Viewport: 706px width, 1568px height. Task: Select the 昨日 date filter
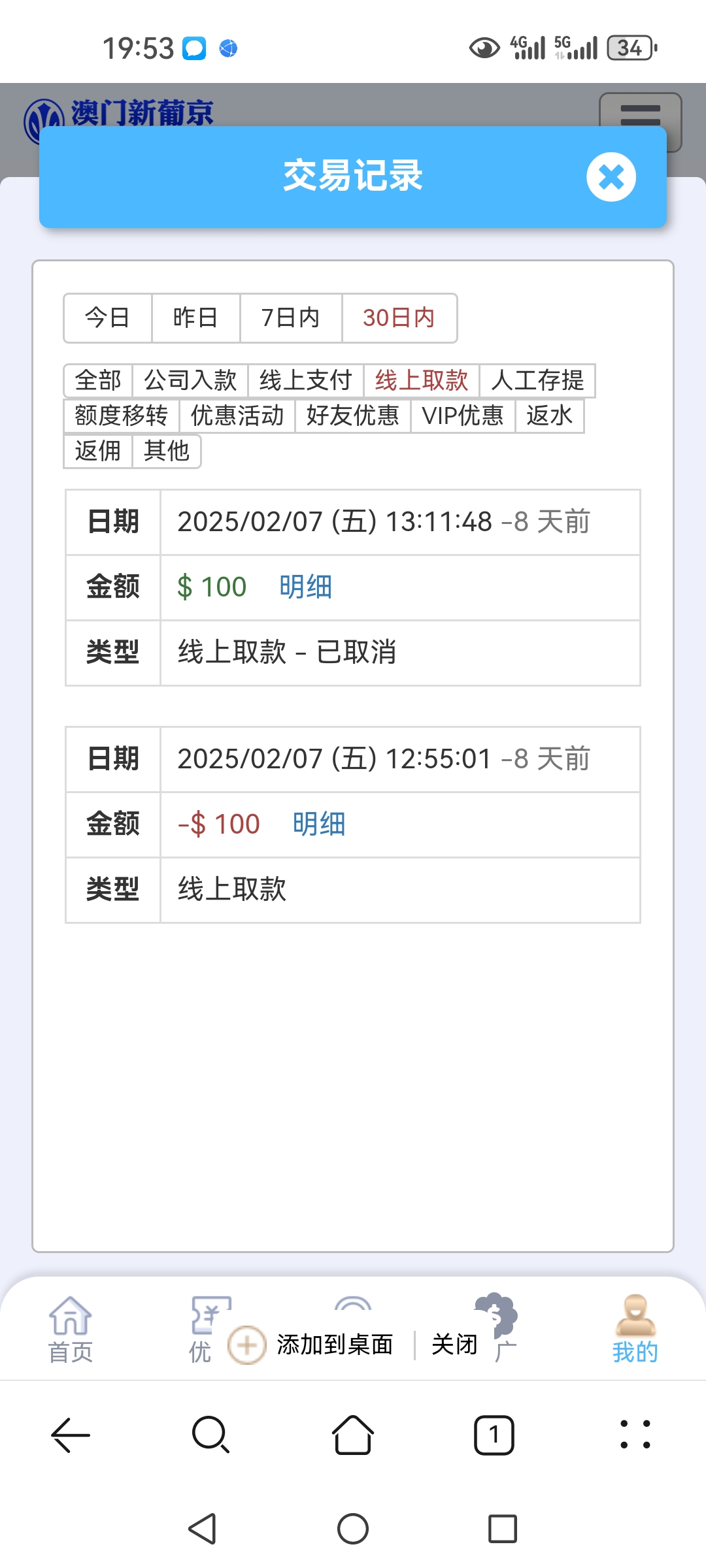click(x=195, y=318)
